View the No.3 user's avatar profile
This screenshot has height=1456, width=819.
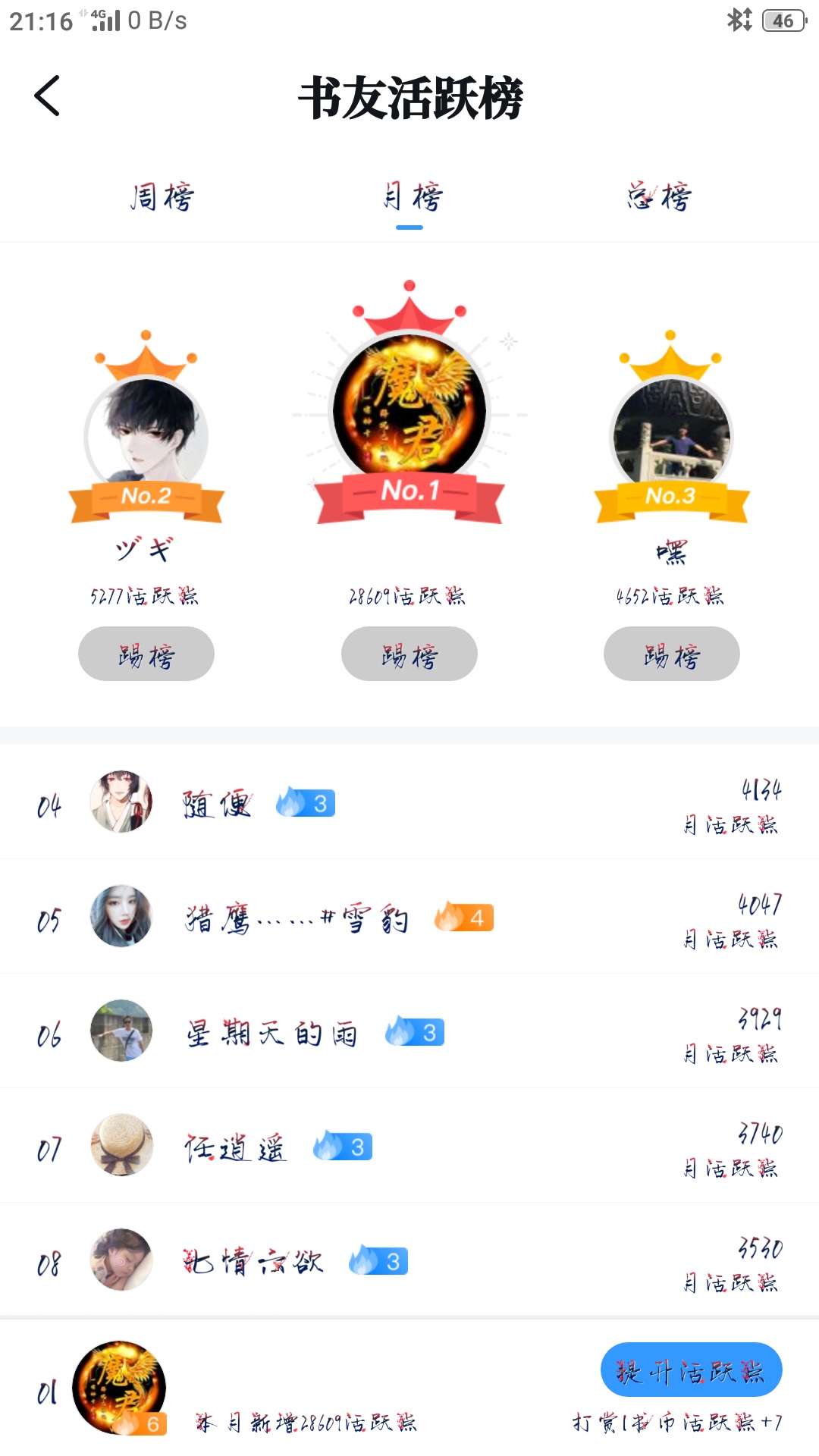click(x=672, y=436)
